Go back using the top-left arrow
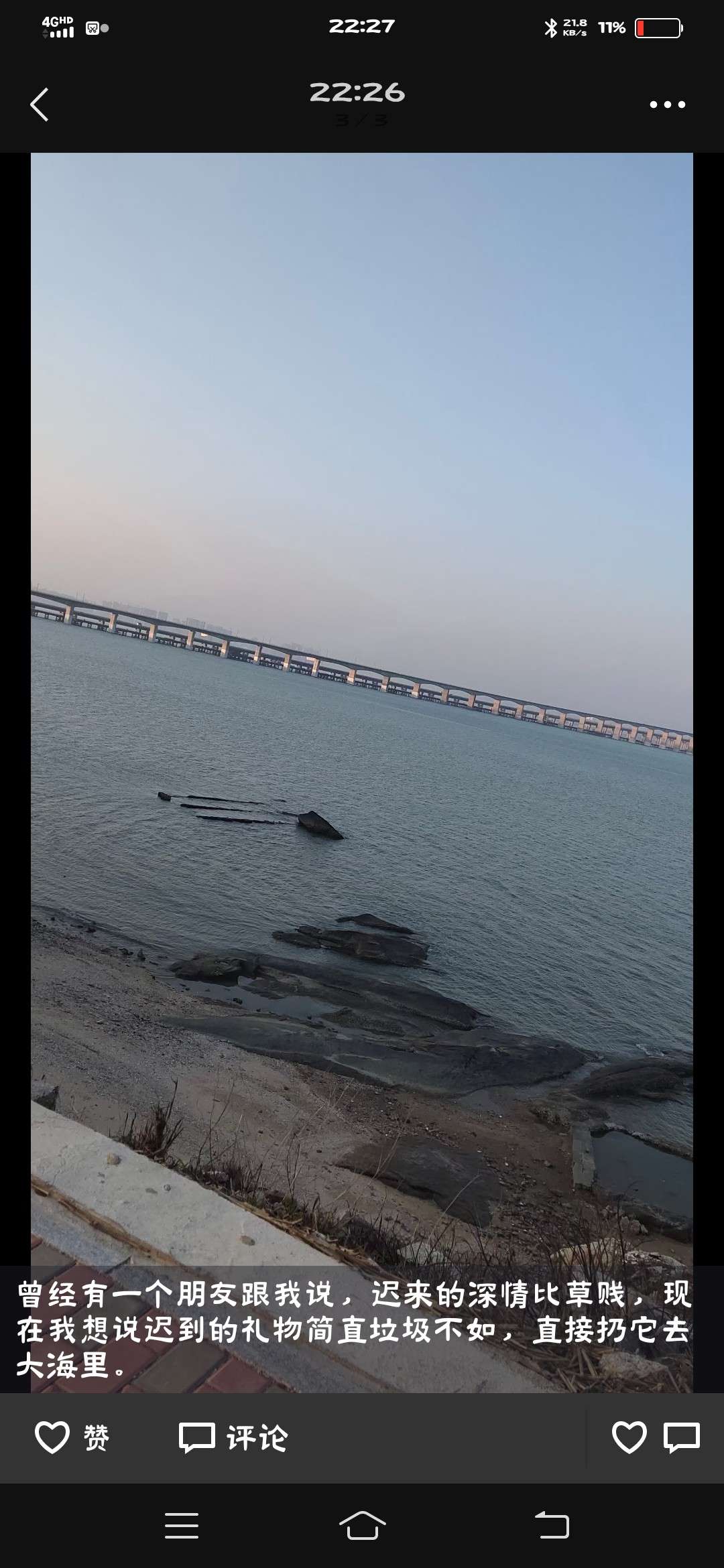The height and width of the screenshot is (1568, 724). (x=40, y=105)
